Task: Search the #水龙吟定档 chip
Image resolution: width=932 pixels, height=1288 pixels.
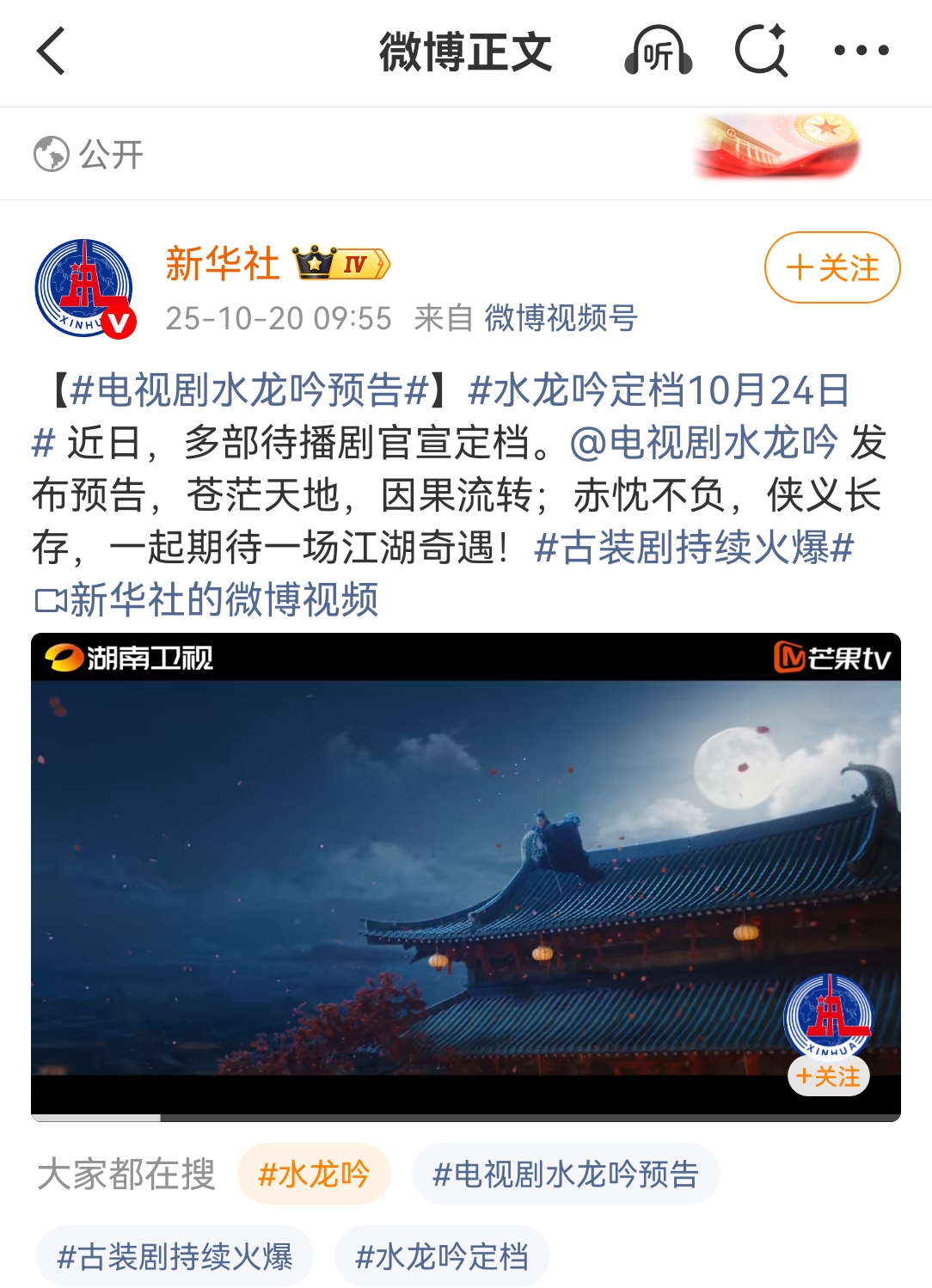Action: 442,1256
